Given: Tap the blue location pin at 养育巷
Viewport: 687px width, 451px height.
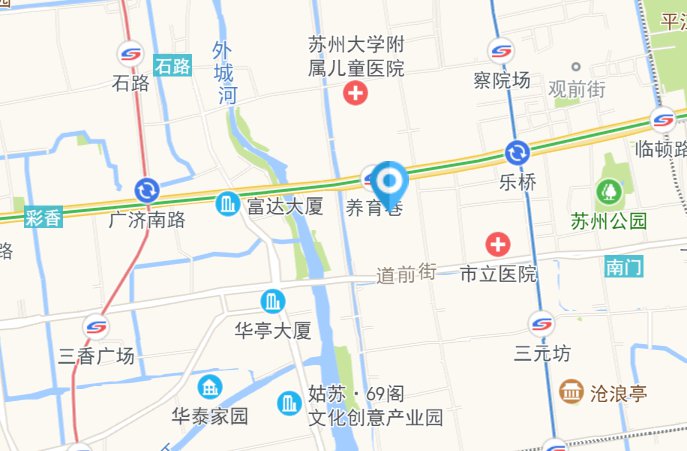Looking at the screenshot, I should pos(388,182).
